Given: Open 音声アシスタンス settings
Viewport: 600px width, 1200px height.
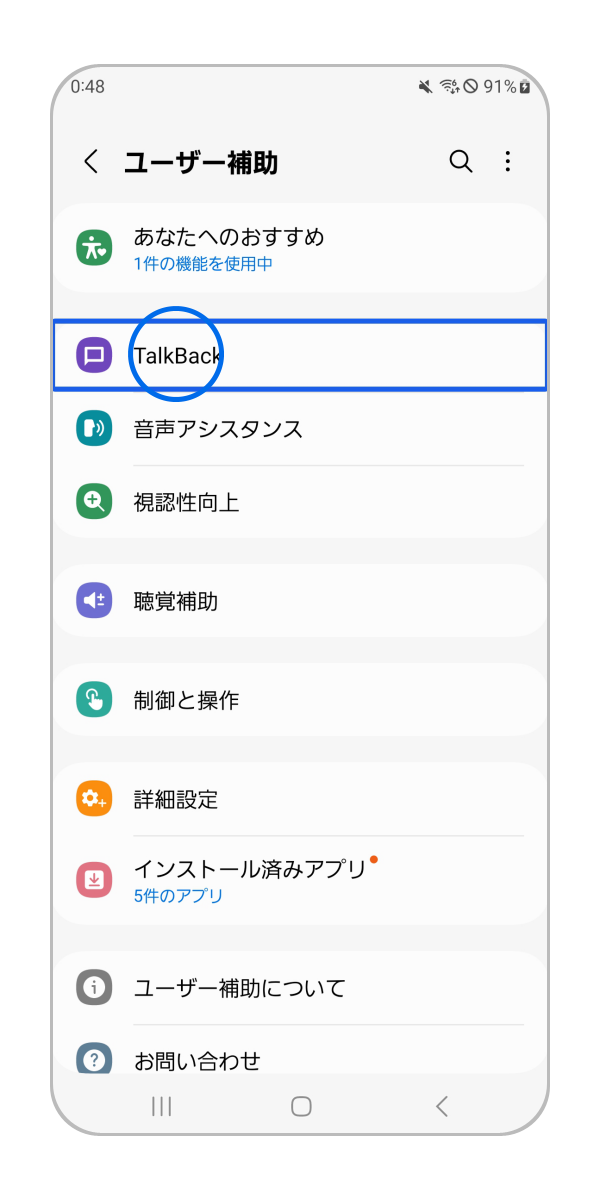Looking at the screenshot, I should point(300,429).
